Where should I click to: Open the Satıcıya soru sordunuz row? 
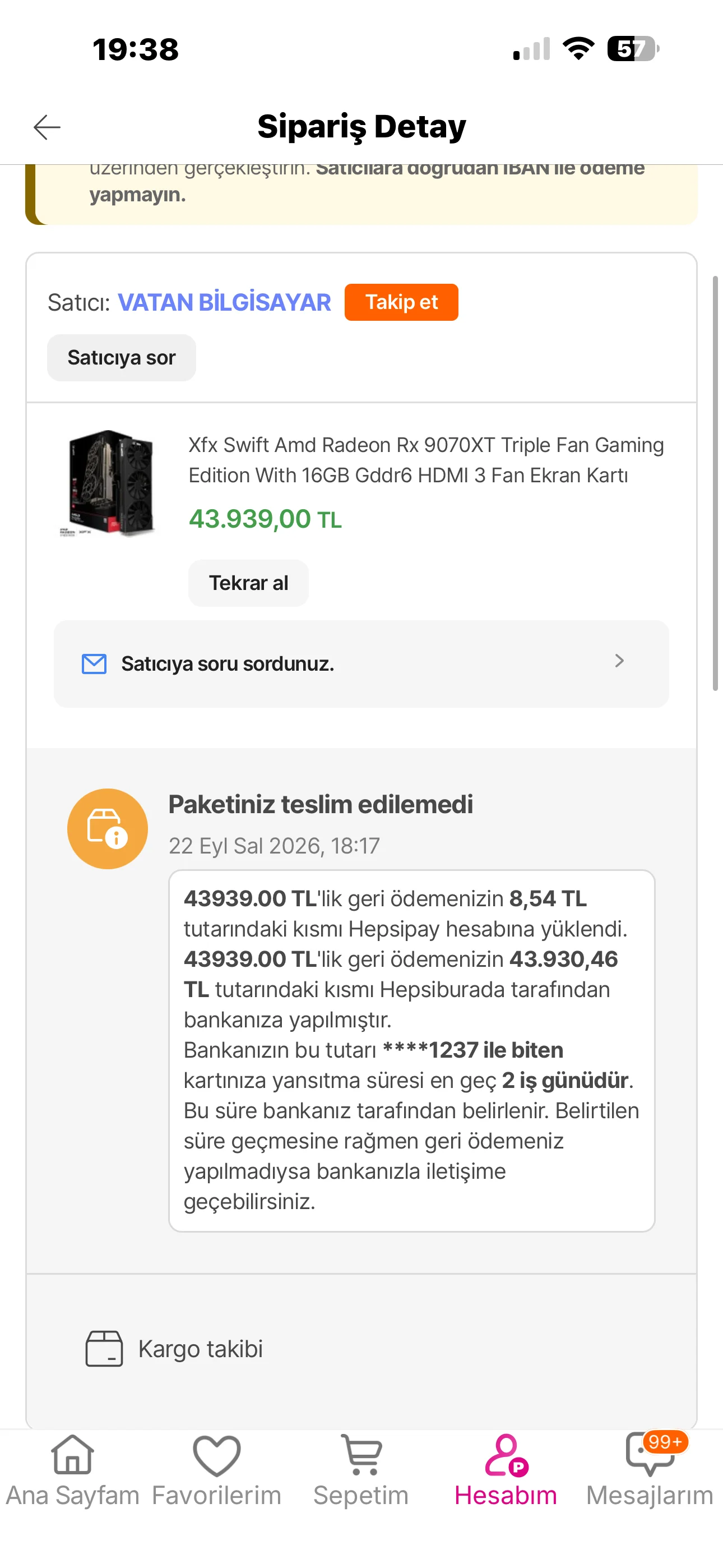tap(361, 663)
